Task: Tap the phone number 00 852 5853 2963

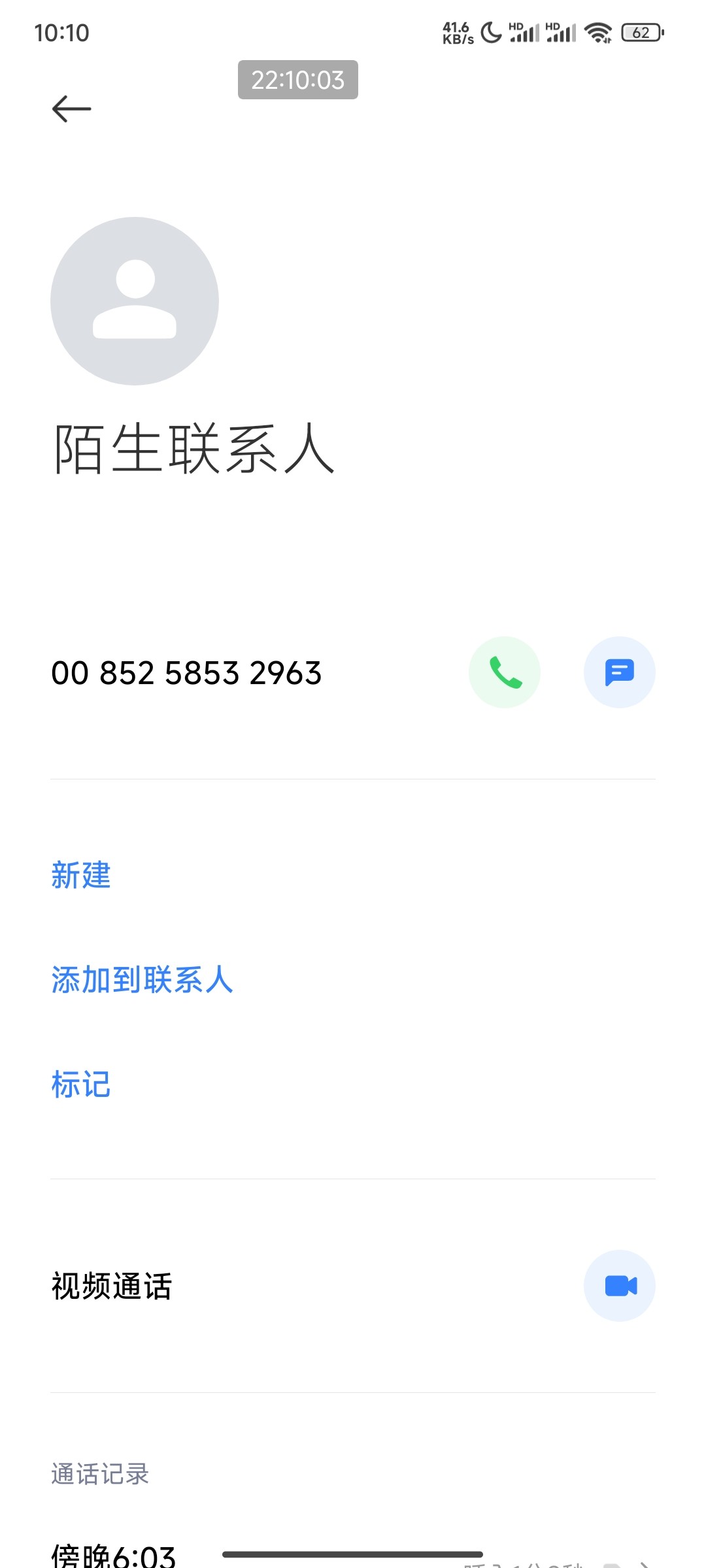Action: (186, 673)
